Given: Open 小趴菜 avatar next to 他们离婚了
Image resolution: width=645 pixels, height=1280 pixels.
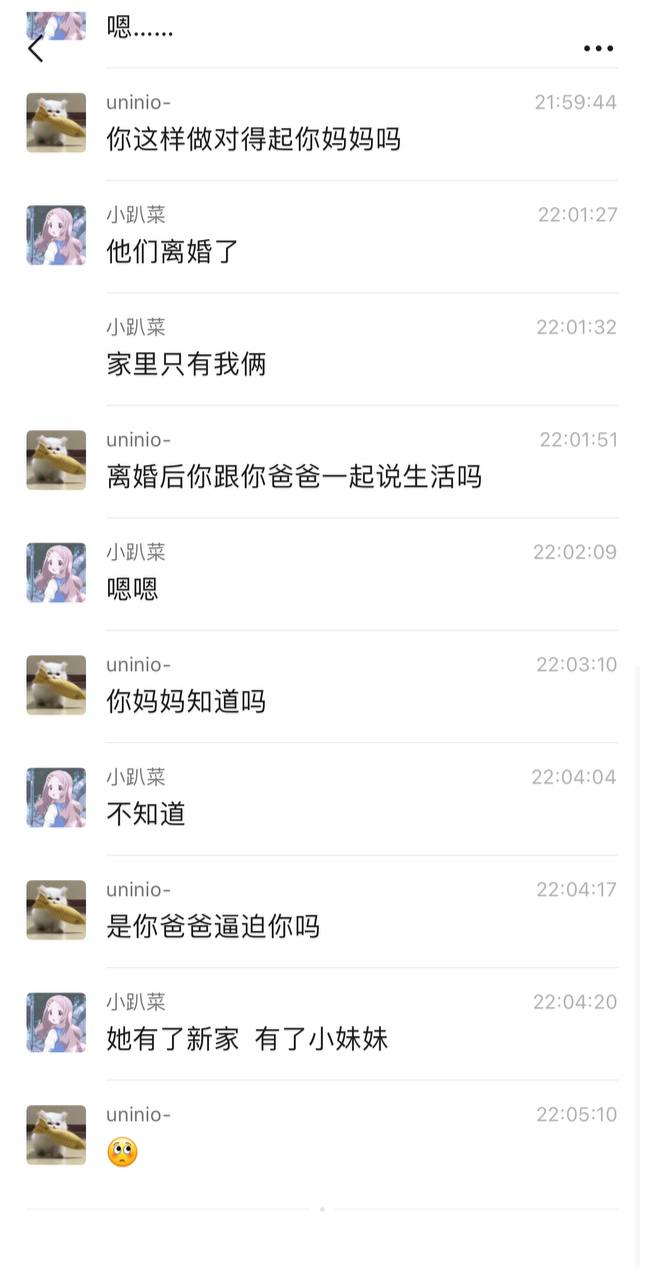Looking at the screenshot, I should [56, 235].
